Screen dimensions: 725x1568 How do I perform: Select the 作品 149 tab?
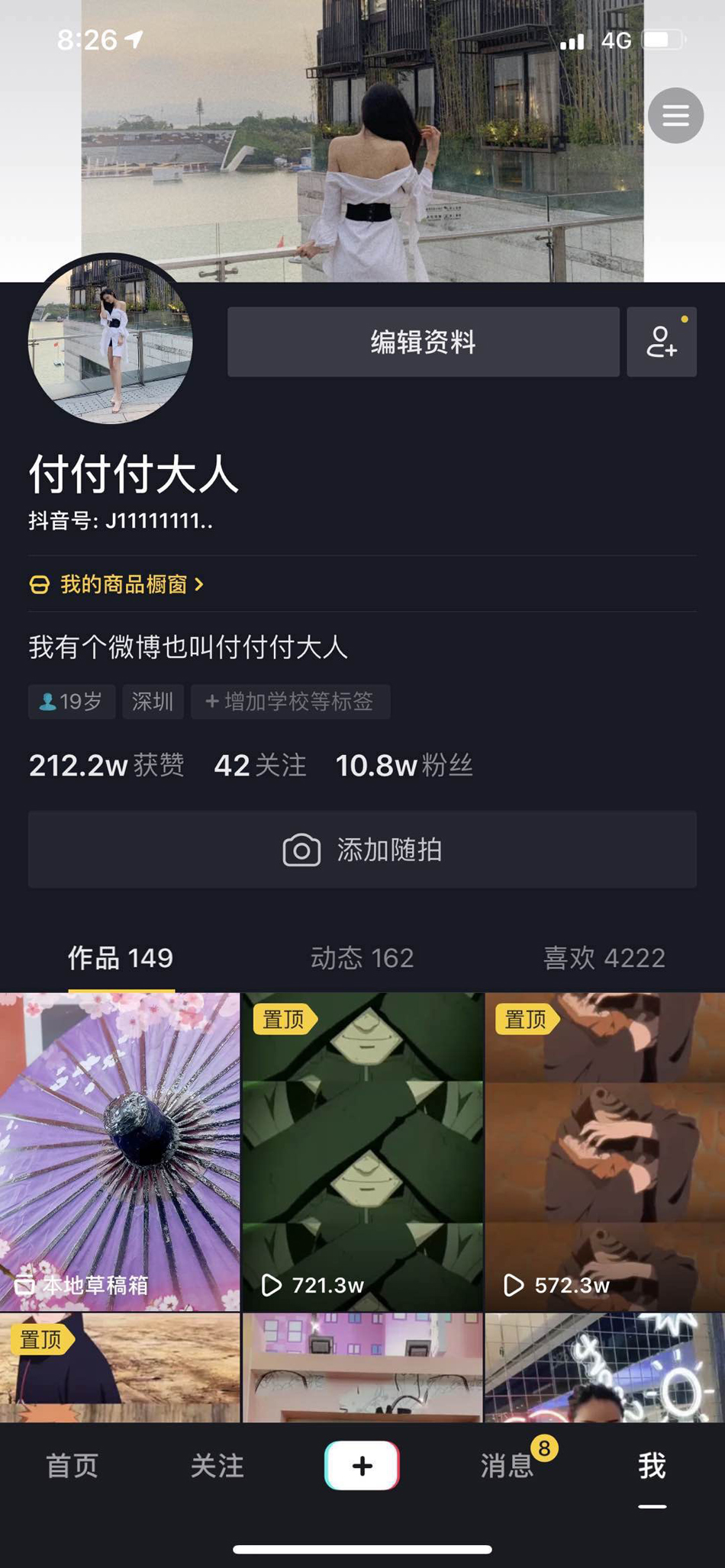click(121, 958)
